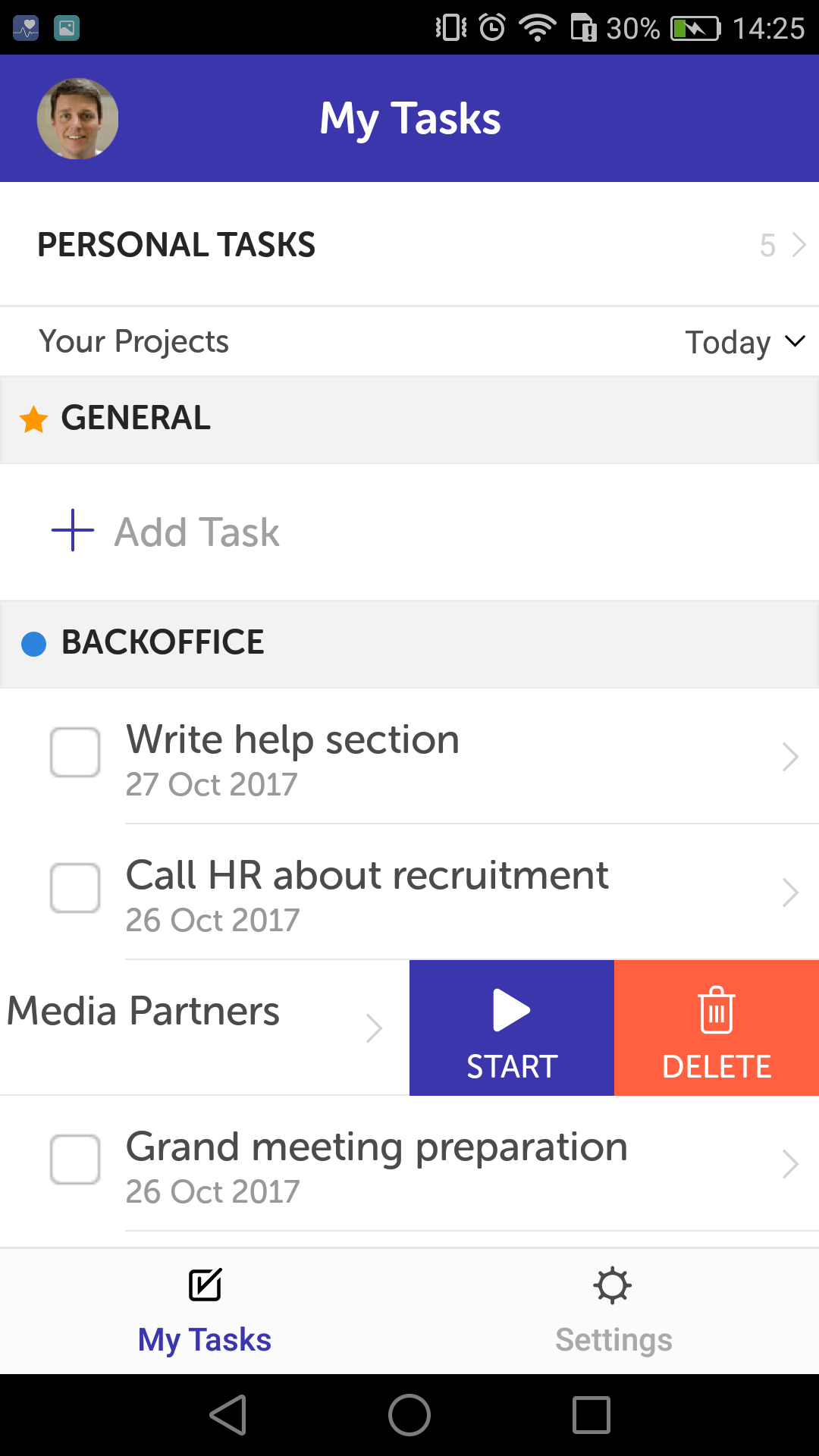The width and height of the screenshot is (819, 1456).
Task: Delete the Media Partners task
Action: point(717,1028)
